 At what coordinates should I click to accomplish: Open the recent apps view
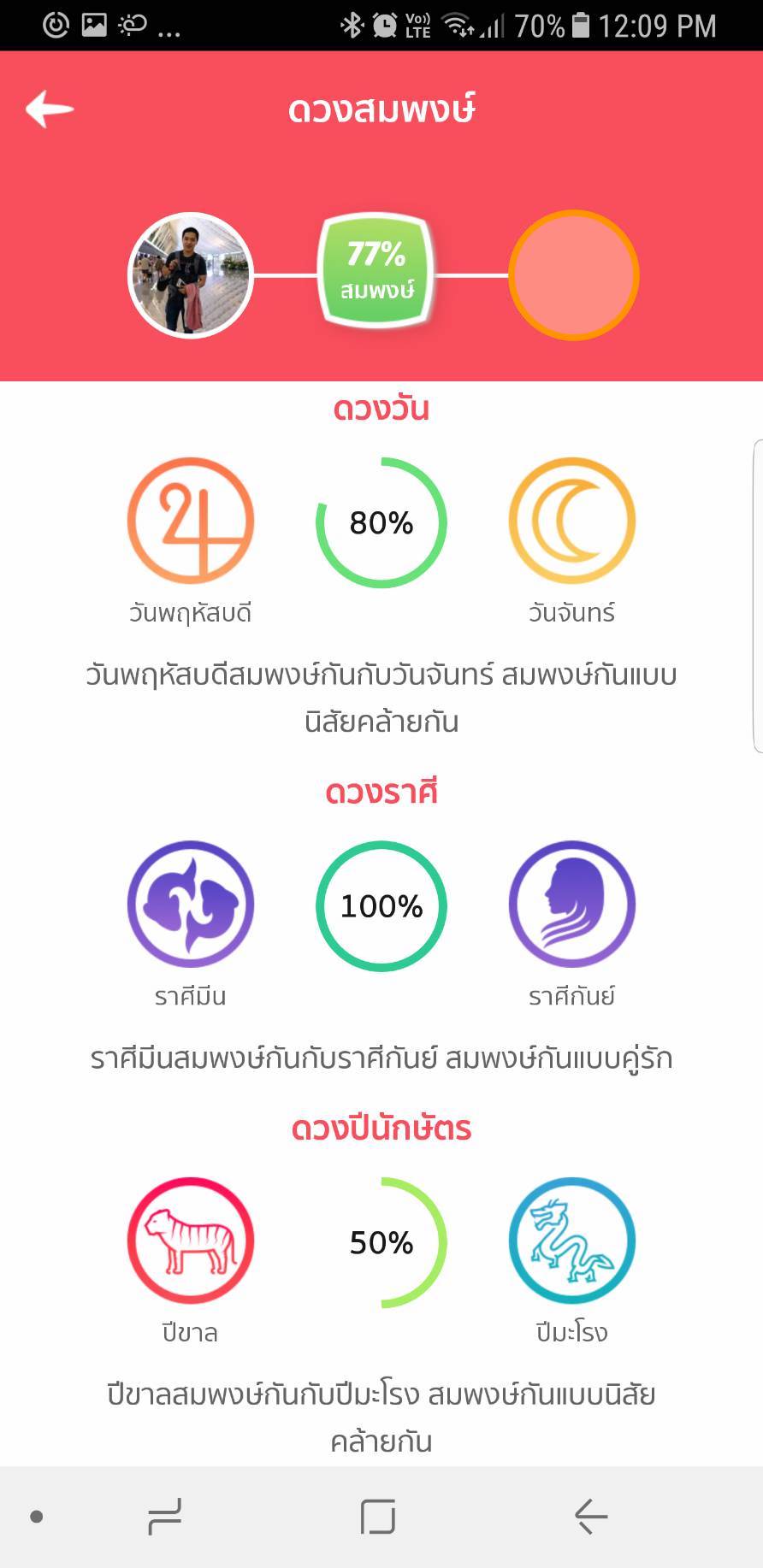point(164,1517)
